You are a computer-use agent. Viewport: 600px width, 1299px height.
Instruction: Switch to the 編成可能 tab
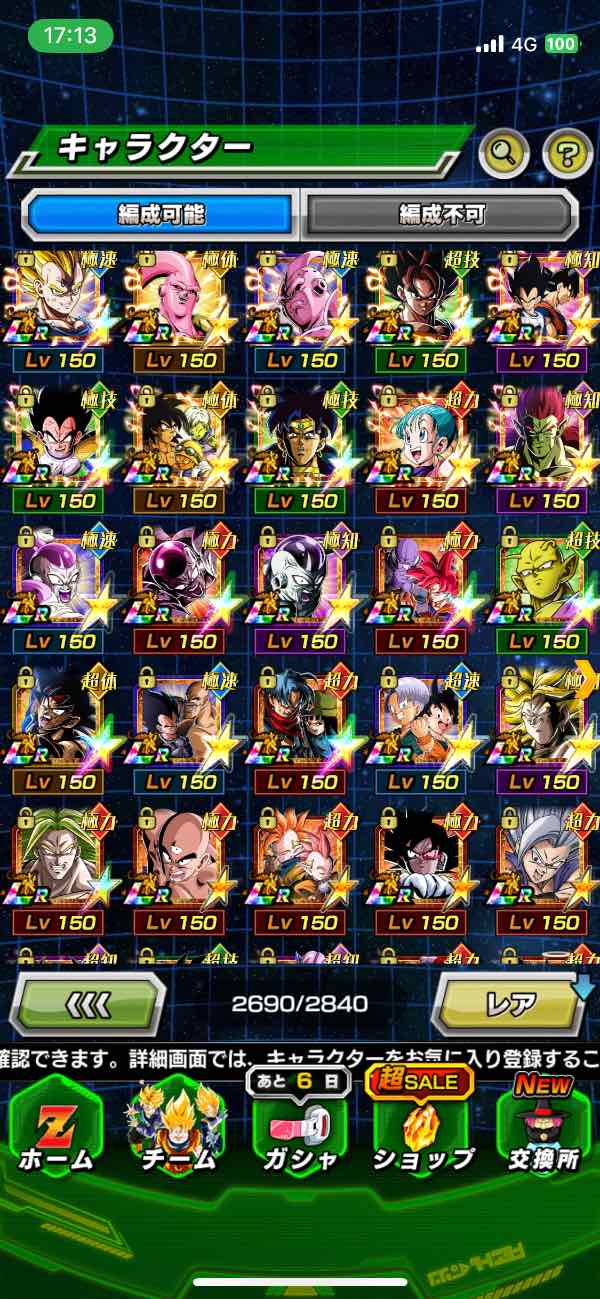160,214
